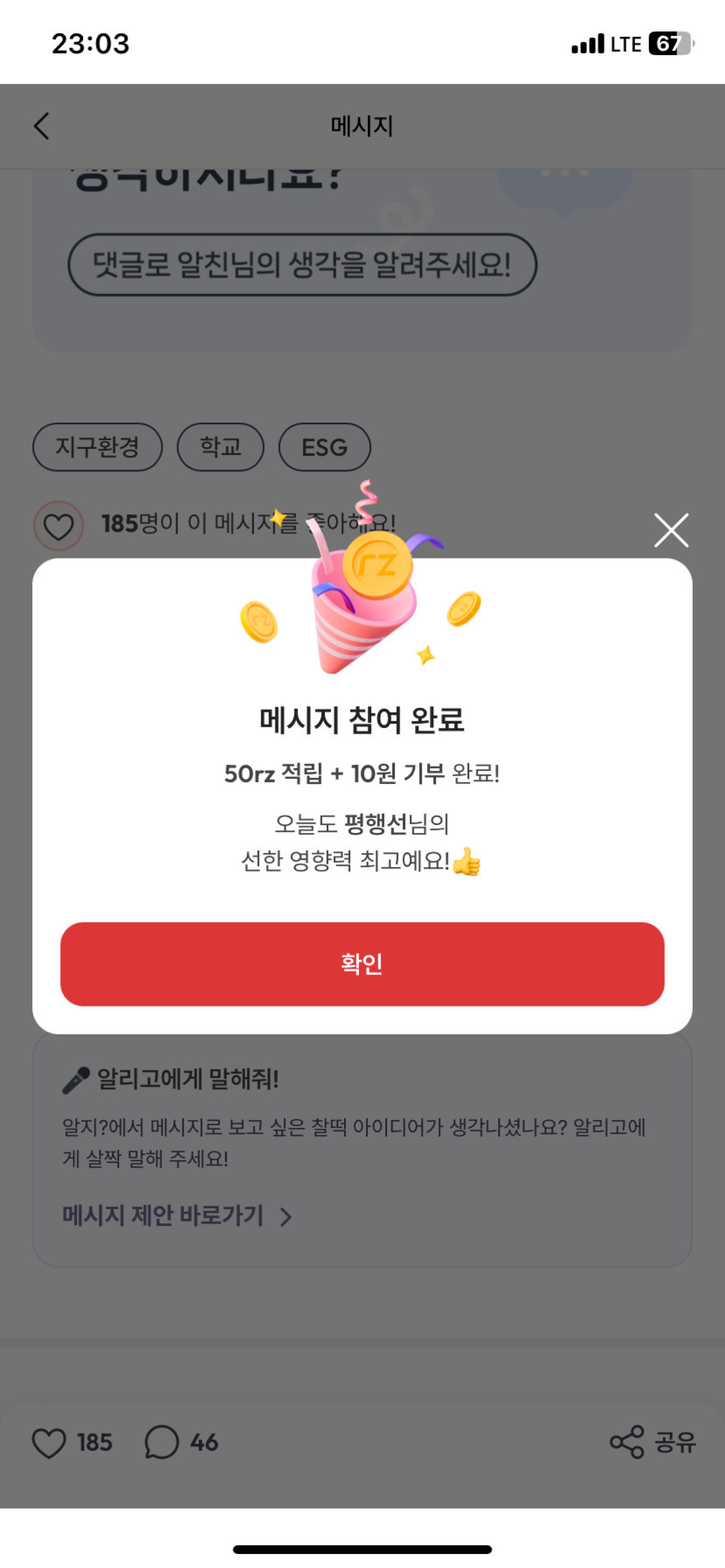
Task: Select the ESG tag chip
Action: point(324,447)
